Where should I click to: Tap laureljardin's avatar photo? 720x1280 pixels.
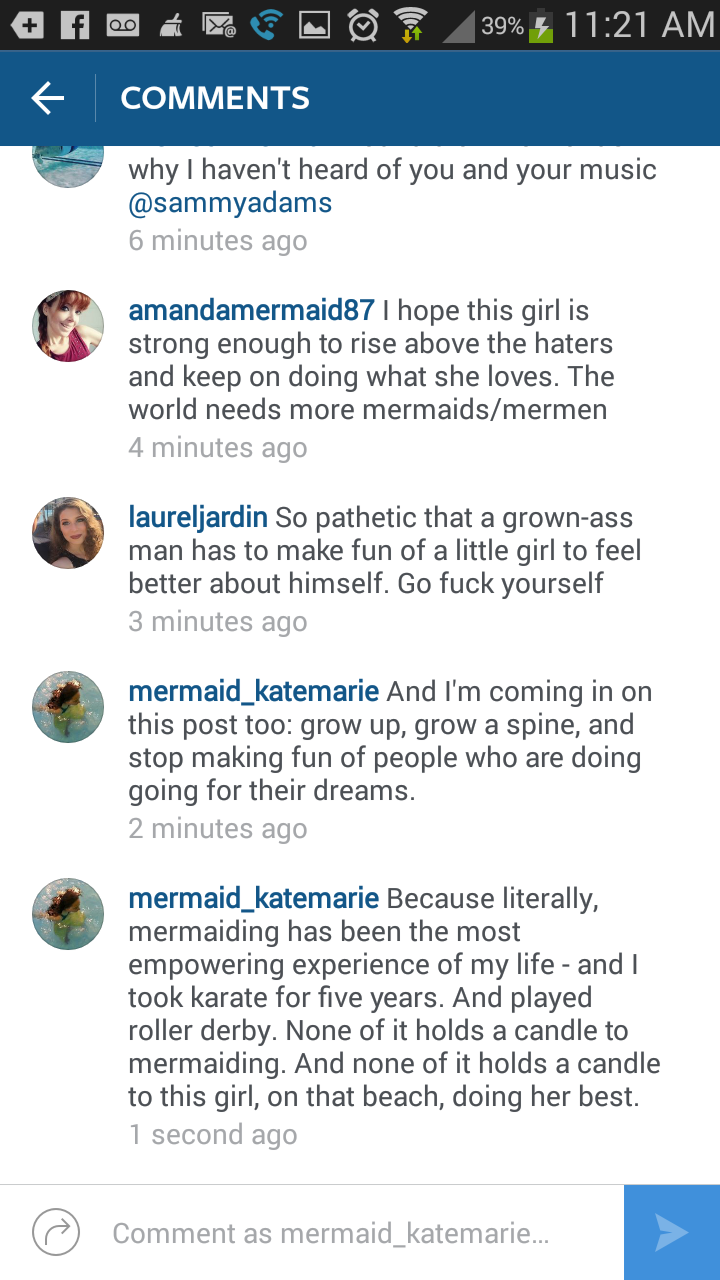pyautogui.click(x=68, y=533)
